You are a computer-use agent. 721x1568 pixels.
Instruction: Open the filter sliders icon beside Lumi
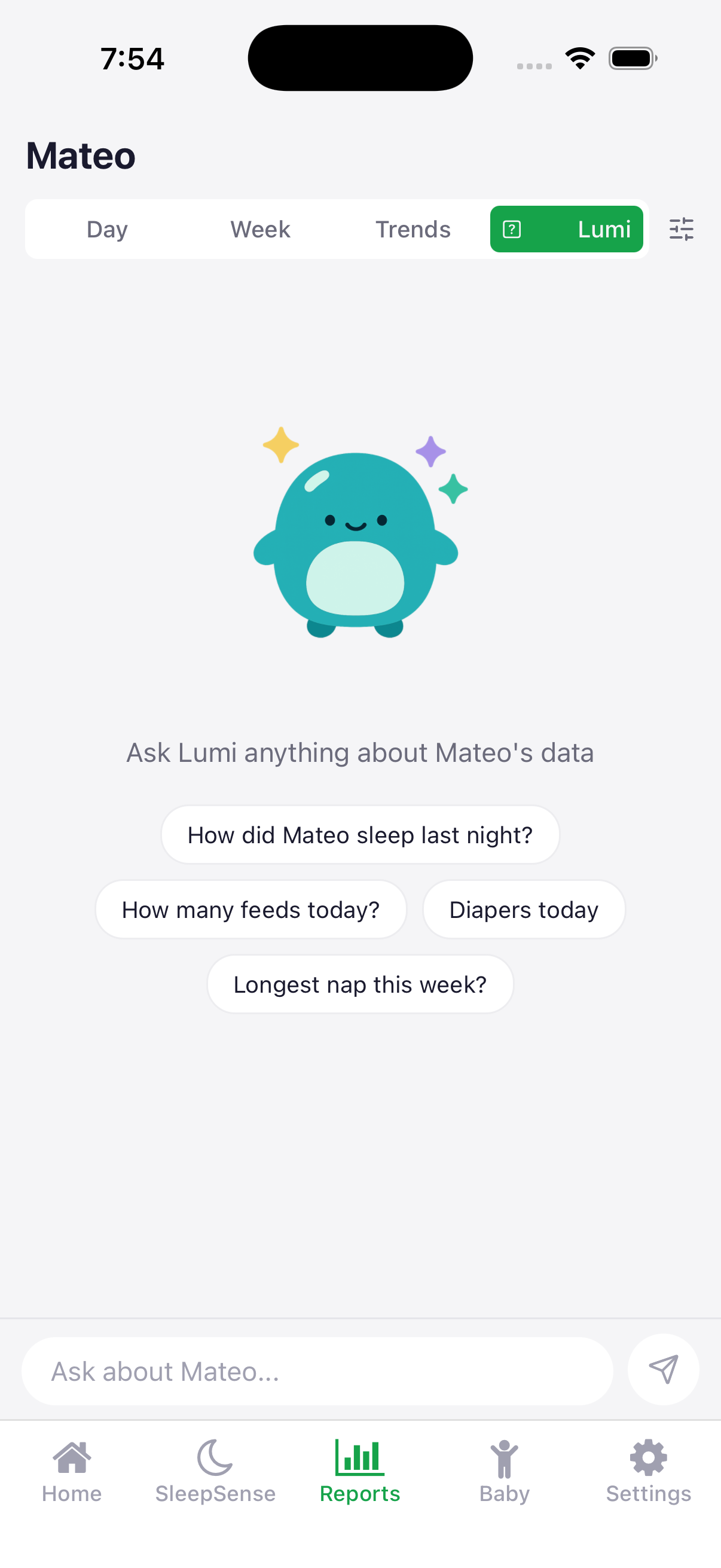[682, 230]
